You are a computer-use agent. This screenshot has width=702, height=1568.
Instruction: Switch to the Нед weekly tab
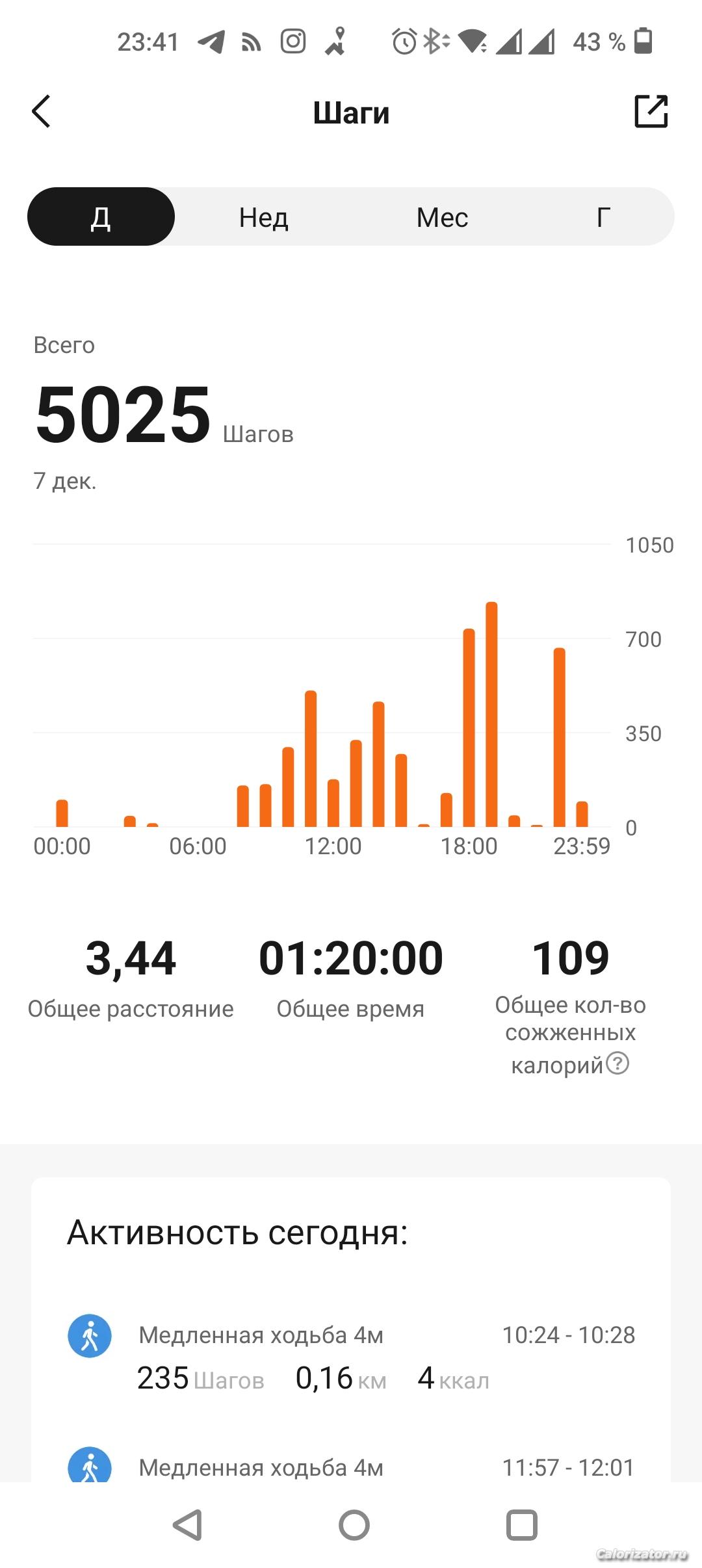[x=263, y=217]
